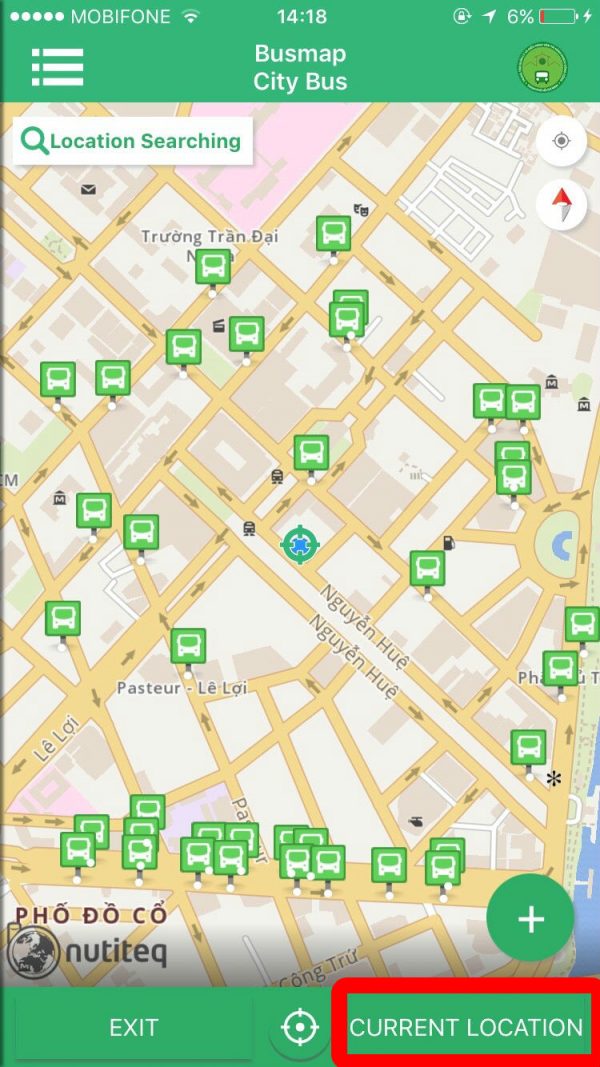This screenshot has height=1067, width=600.
Task: Reset map orientation with the compass
Action: coord(561,204)
